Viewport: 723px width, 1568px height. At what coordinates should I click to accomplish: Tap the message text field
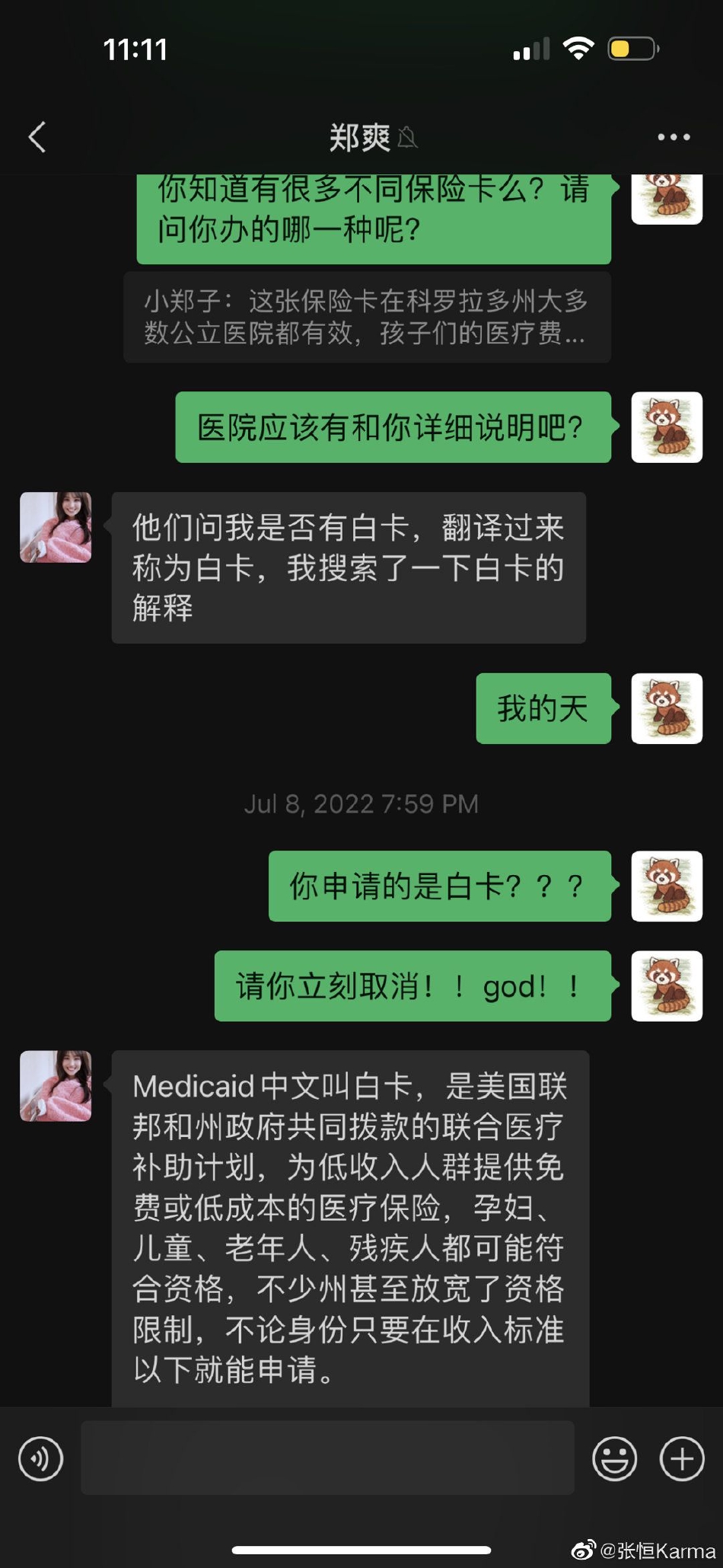click(x=327, y=1458)
